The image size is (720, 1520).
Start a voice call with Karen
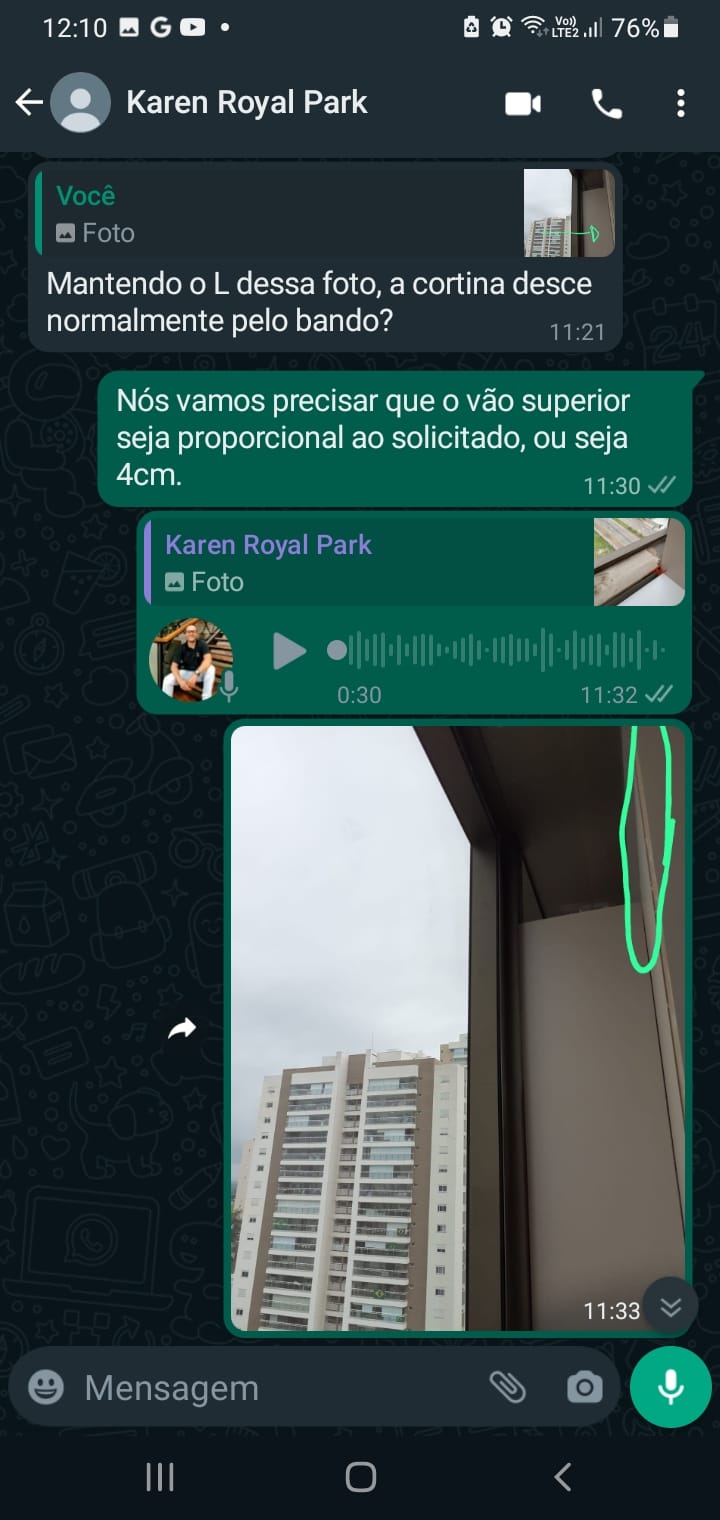606,103
